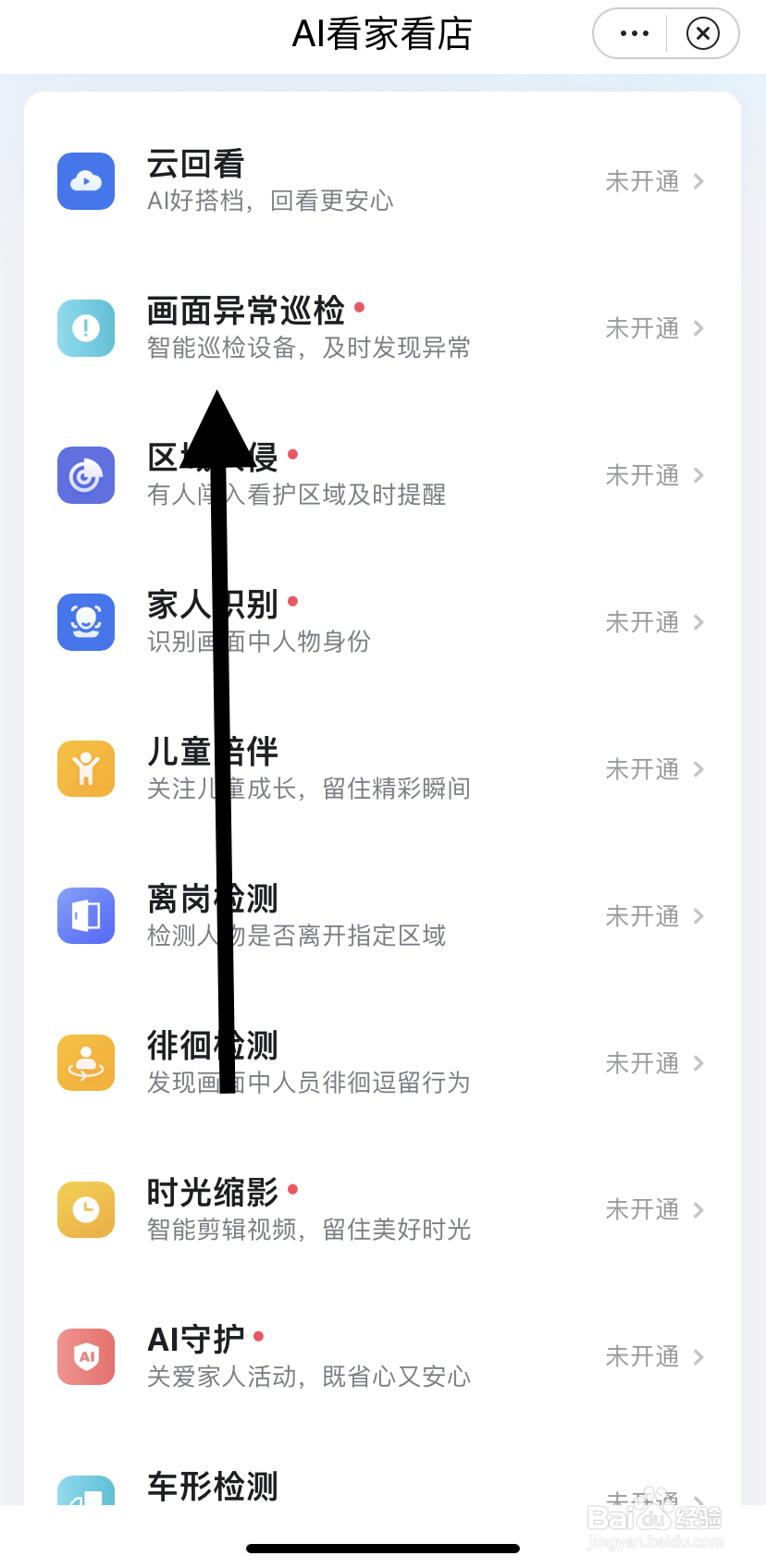
Task: Click the 区域入侵 intrusion detection icon
Action: click(85, 475)
